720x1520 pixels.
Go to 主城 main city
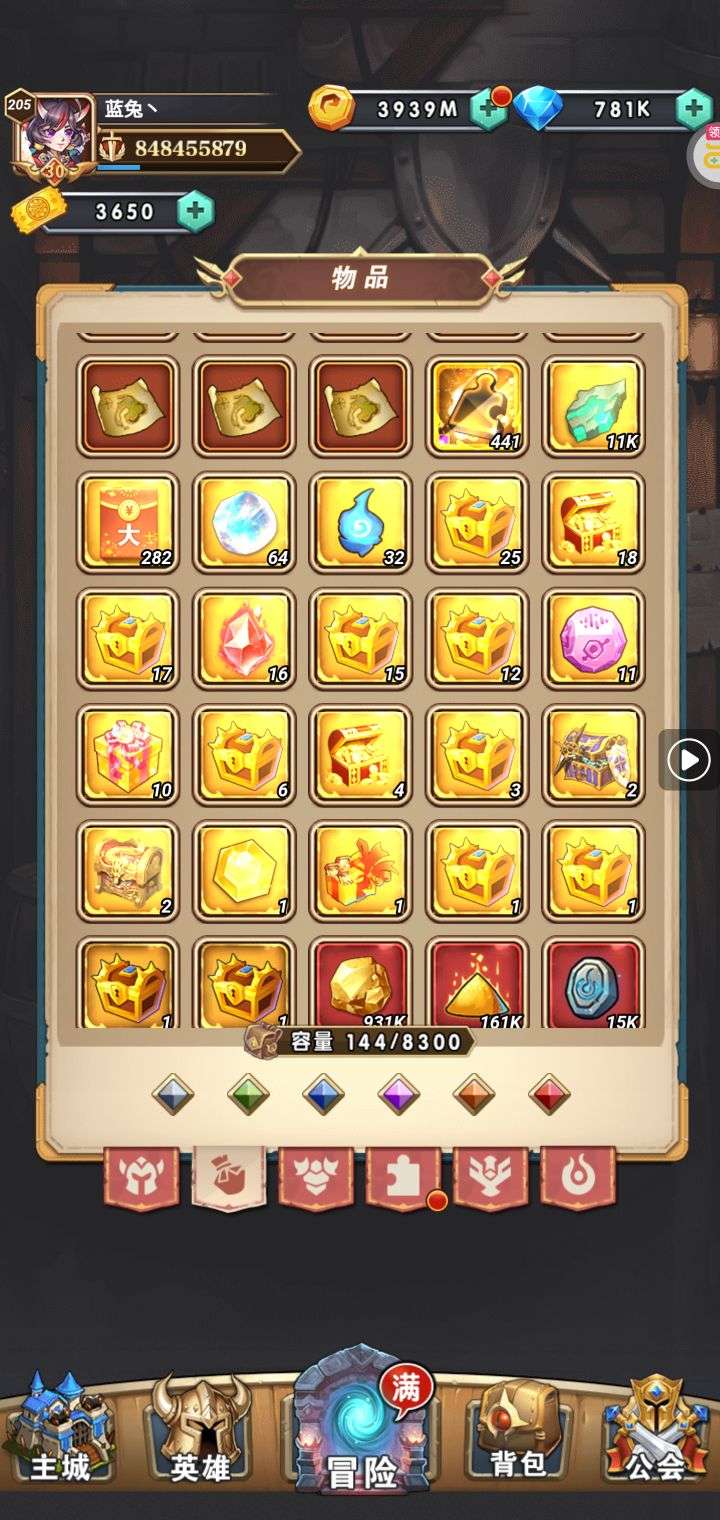[60, 1430]
